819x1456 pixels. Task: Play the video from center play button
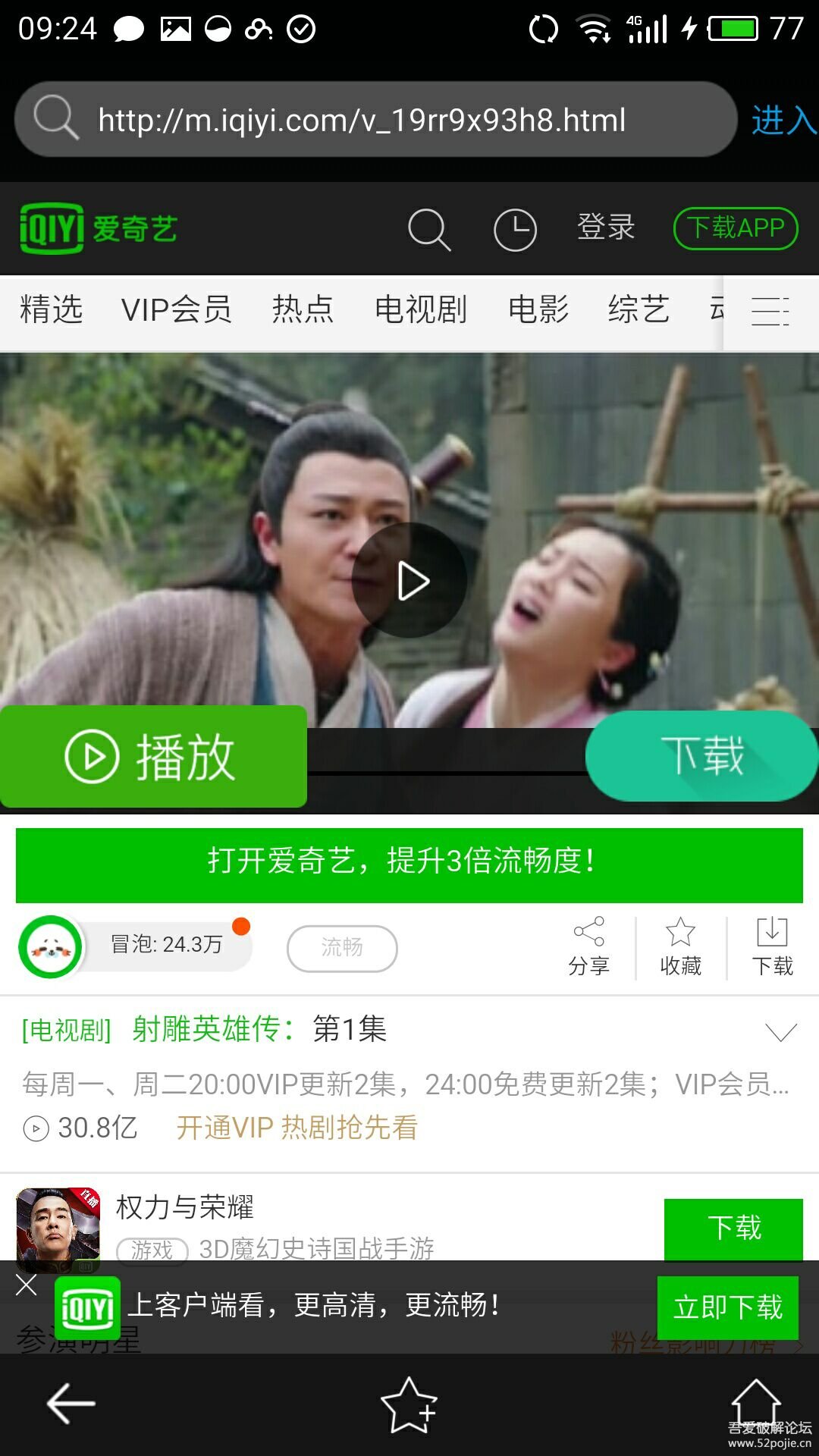(409, 581)
